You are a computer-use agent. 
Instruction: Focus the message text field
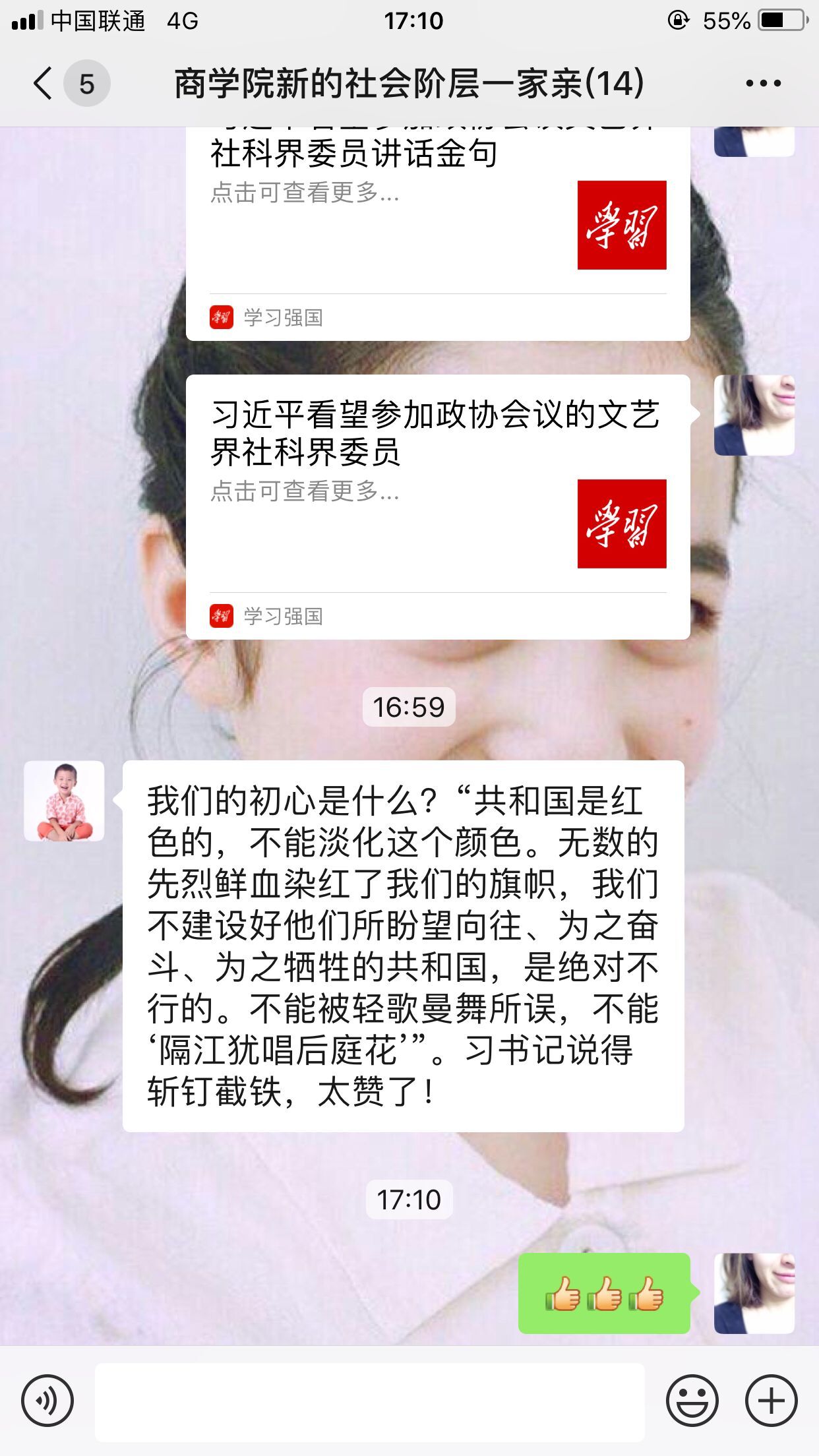tap(369, 1401)
